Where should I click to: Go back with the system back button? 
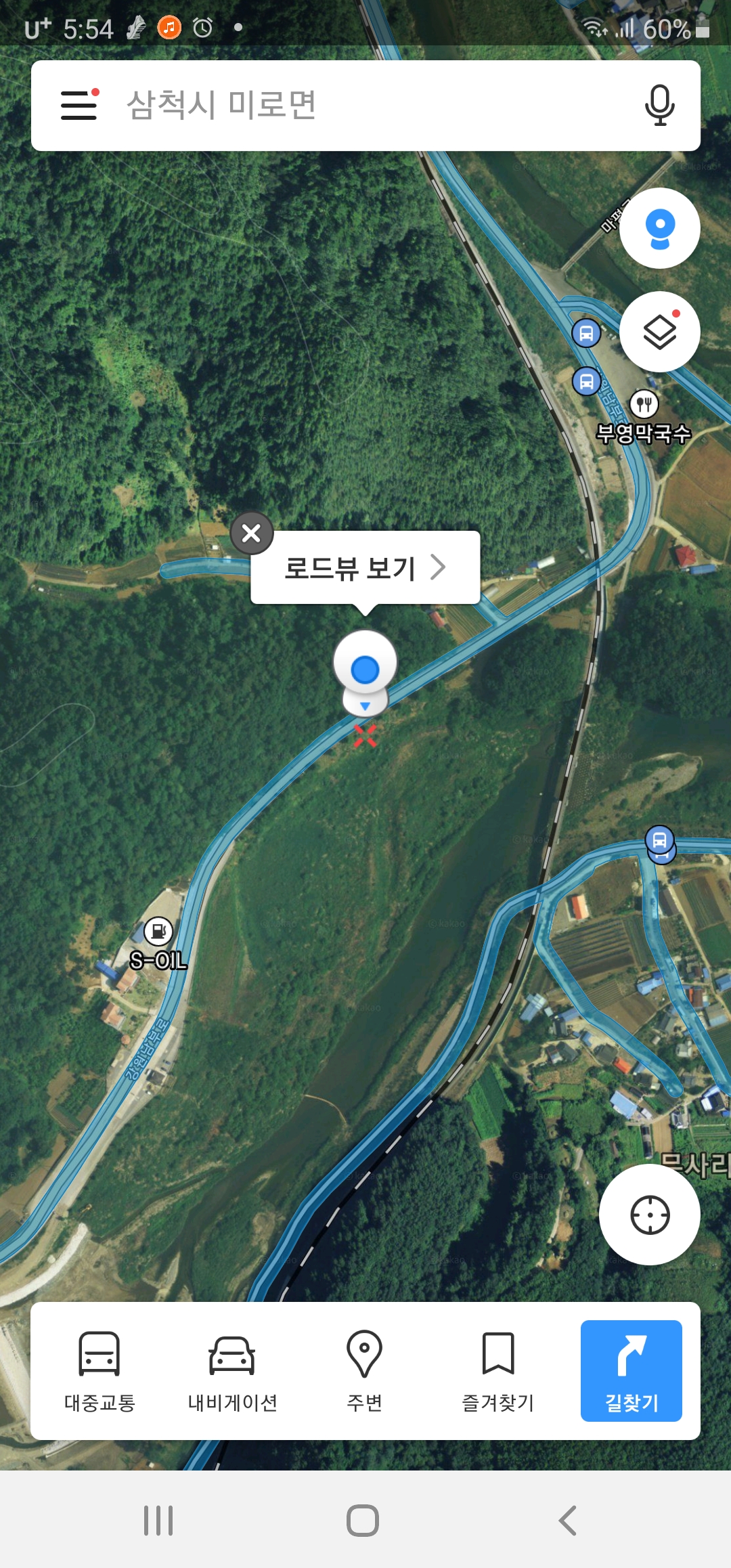pos(567,1521)
